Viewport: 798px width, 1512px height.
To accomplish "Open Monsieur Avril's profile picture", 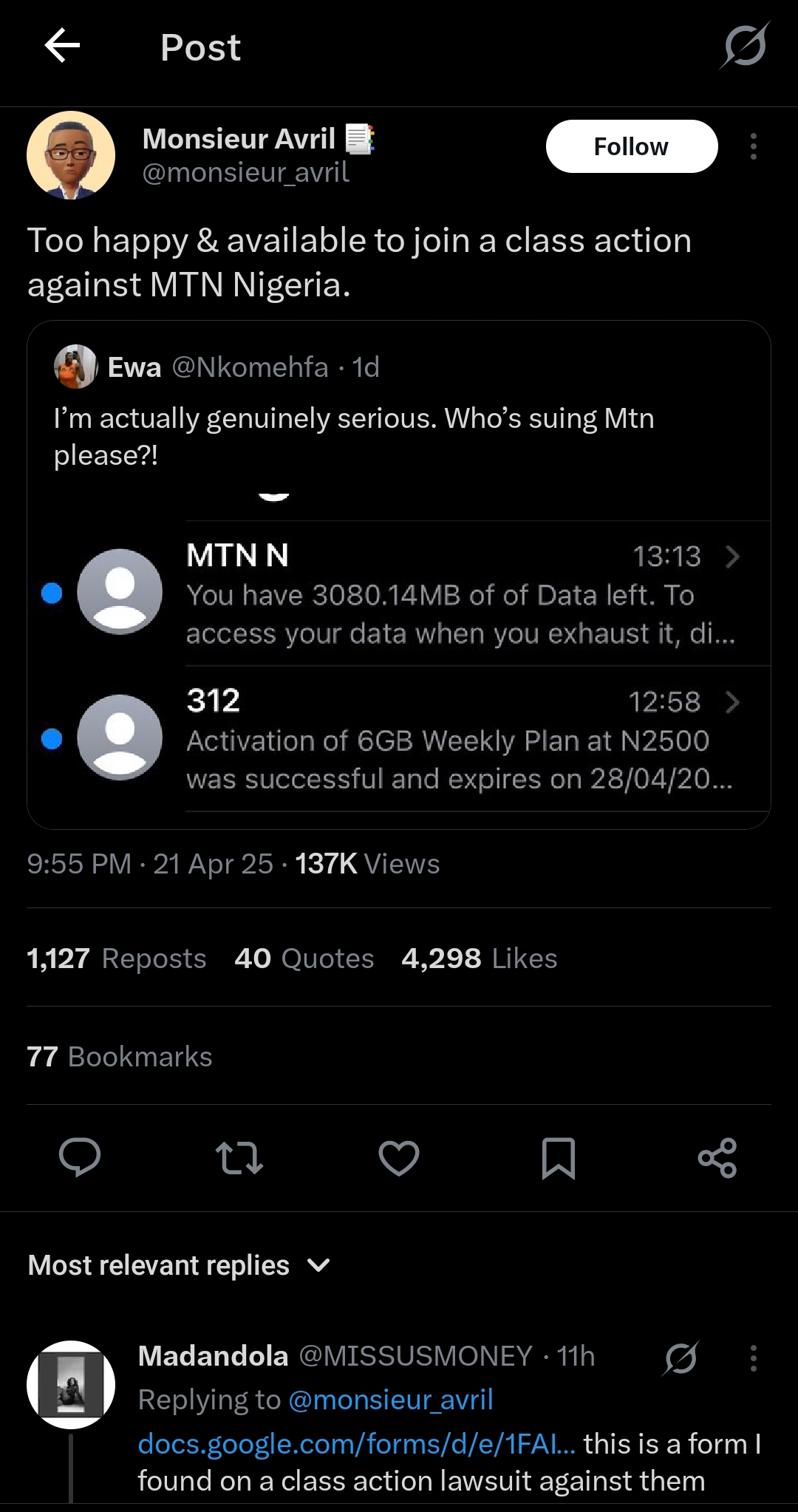I will click(x=71, y=155).
